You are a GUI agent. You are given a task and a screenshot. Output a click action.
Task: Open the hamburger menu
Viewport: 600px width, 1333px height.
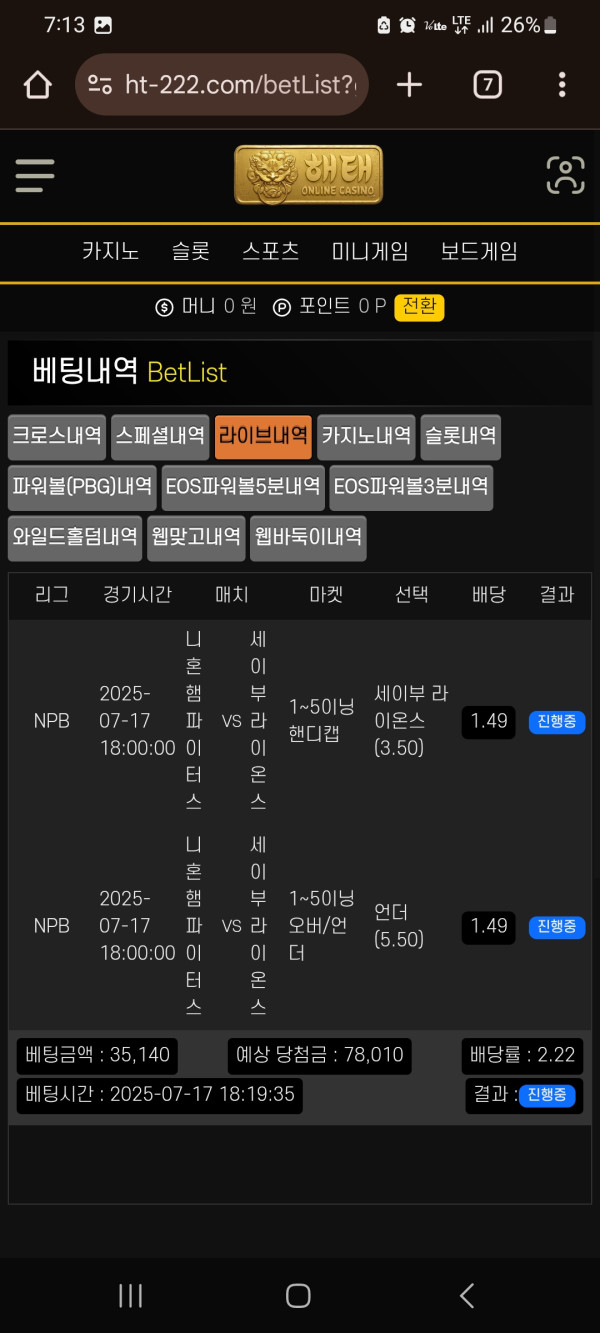35,175
